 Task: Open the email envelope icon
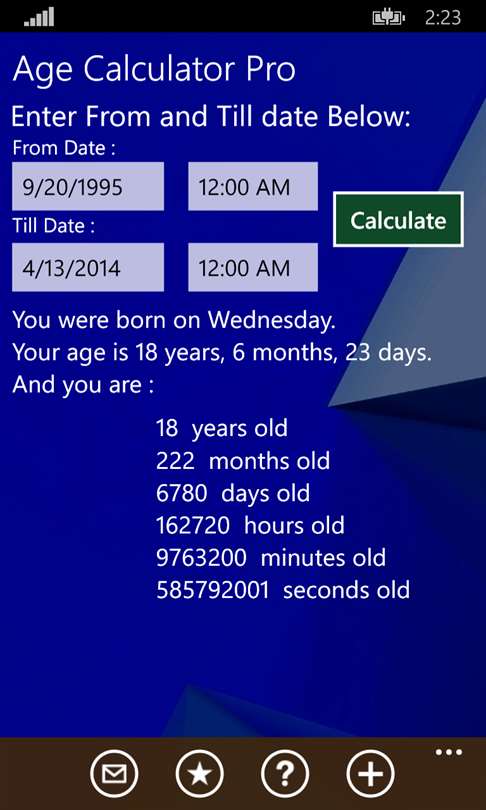pos(114,774)
